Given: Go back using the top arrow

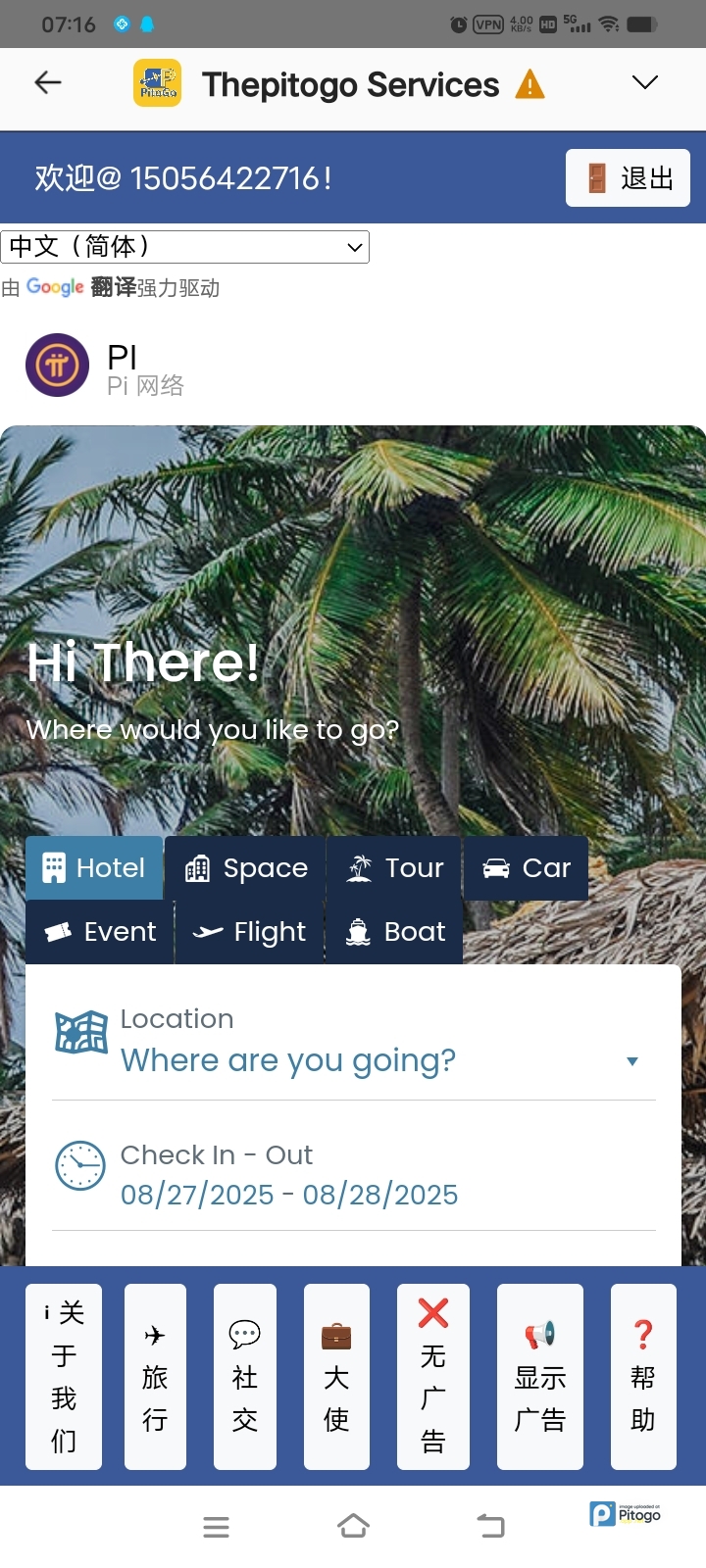Looking at the screenshot, I should (x=48, y=83).
